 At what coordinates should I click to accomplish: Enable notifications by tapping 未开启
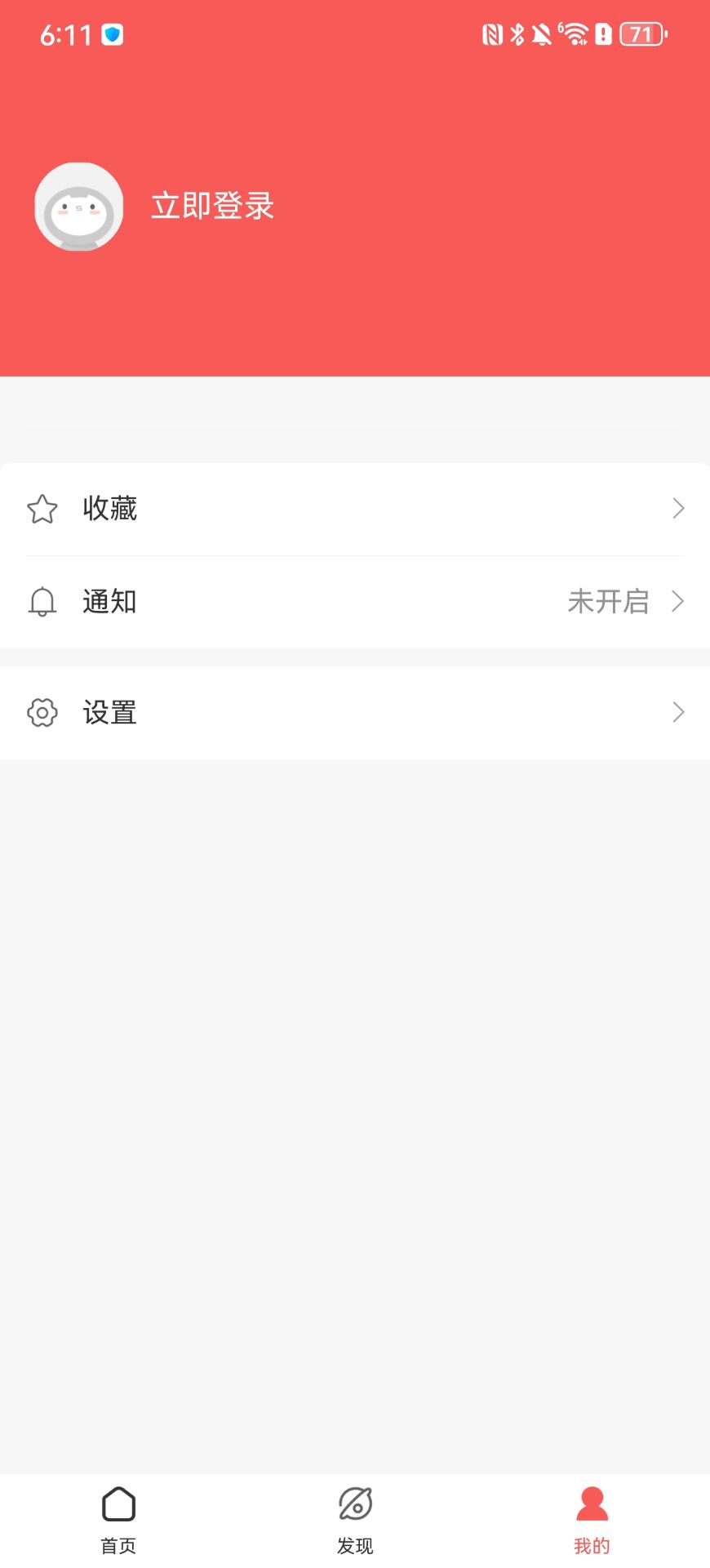pos(608,602)
